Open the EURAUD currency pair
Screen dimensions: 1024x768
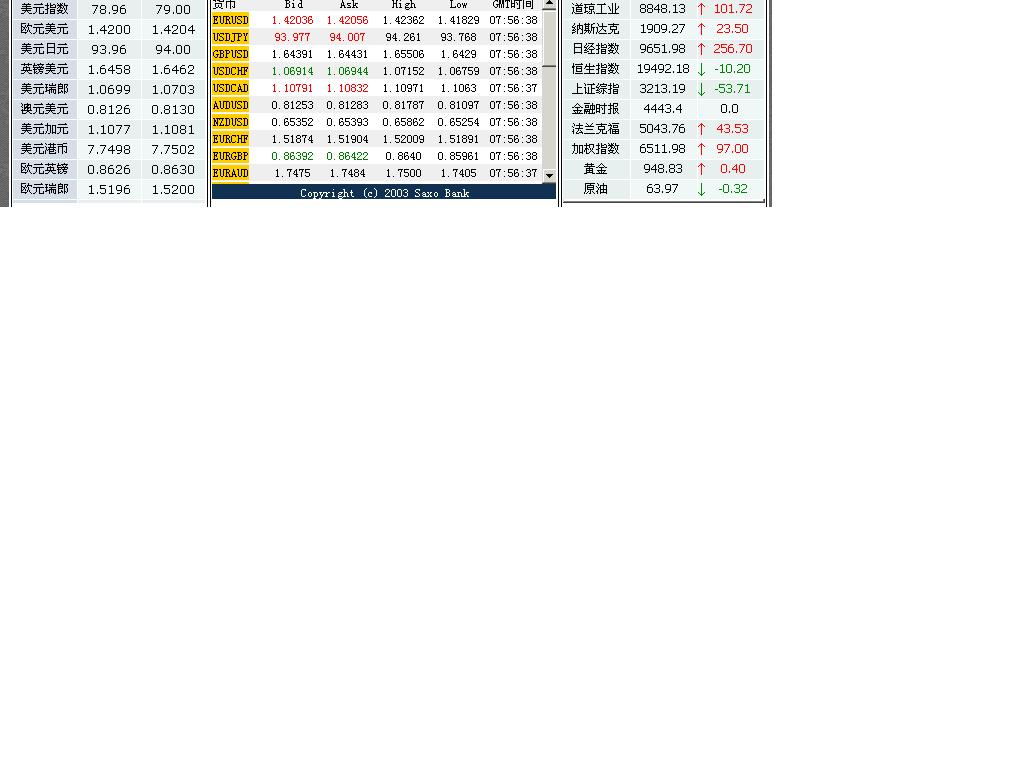coord(230,173)
